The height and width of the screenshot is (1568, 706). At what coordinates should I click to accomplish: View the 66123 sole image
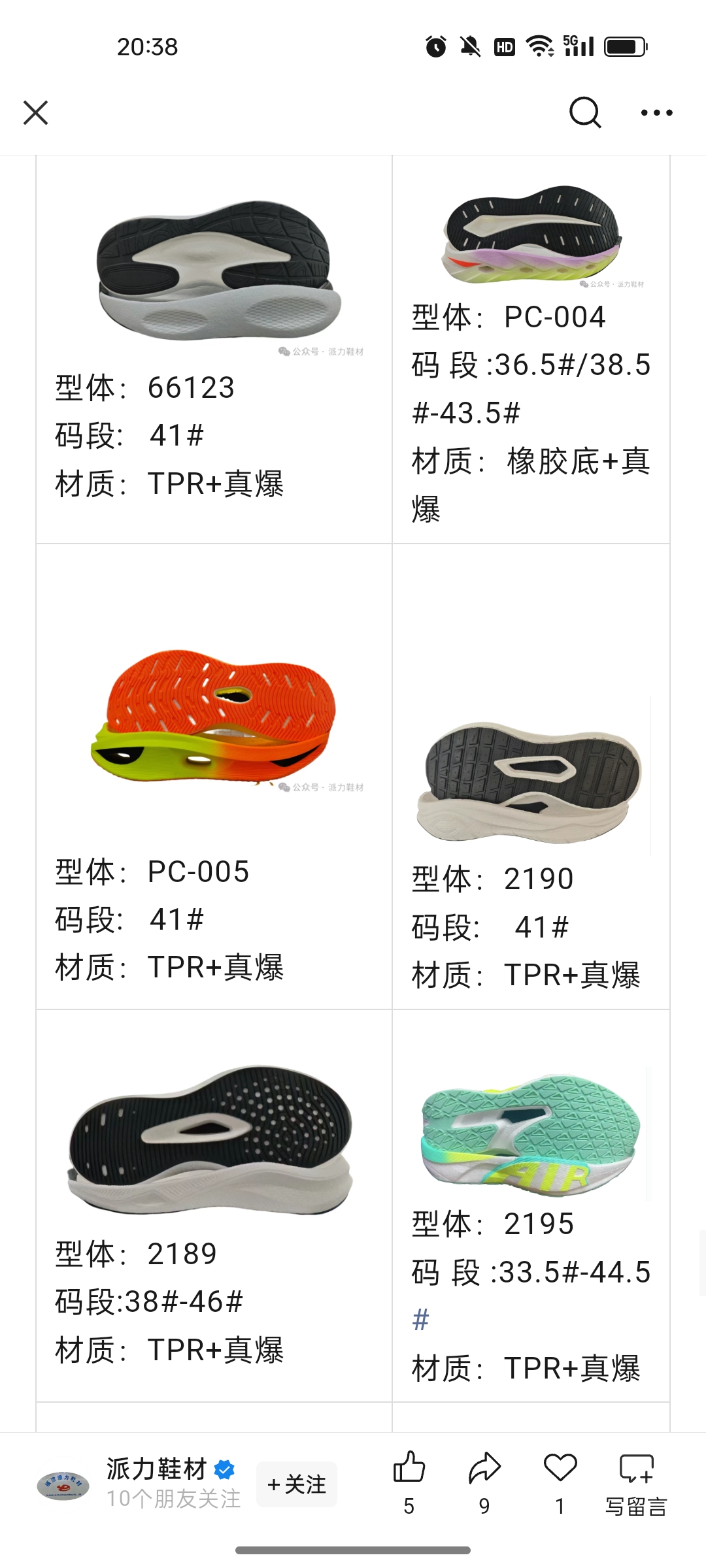(219, 270)
